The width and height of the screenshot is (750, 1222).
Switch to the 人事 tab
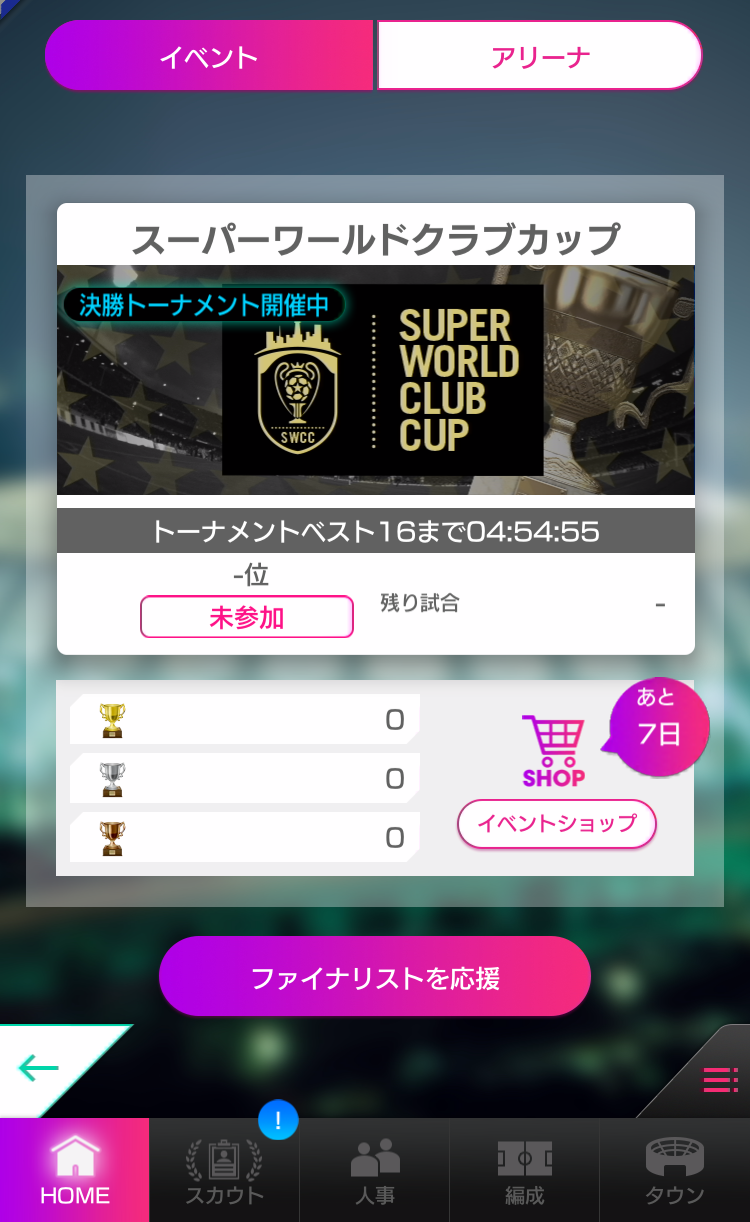coord(375,1170)
